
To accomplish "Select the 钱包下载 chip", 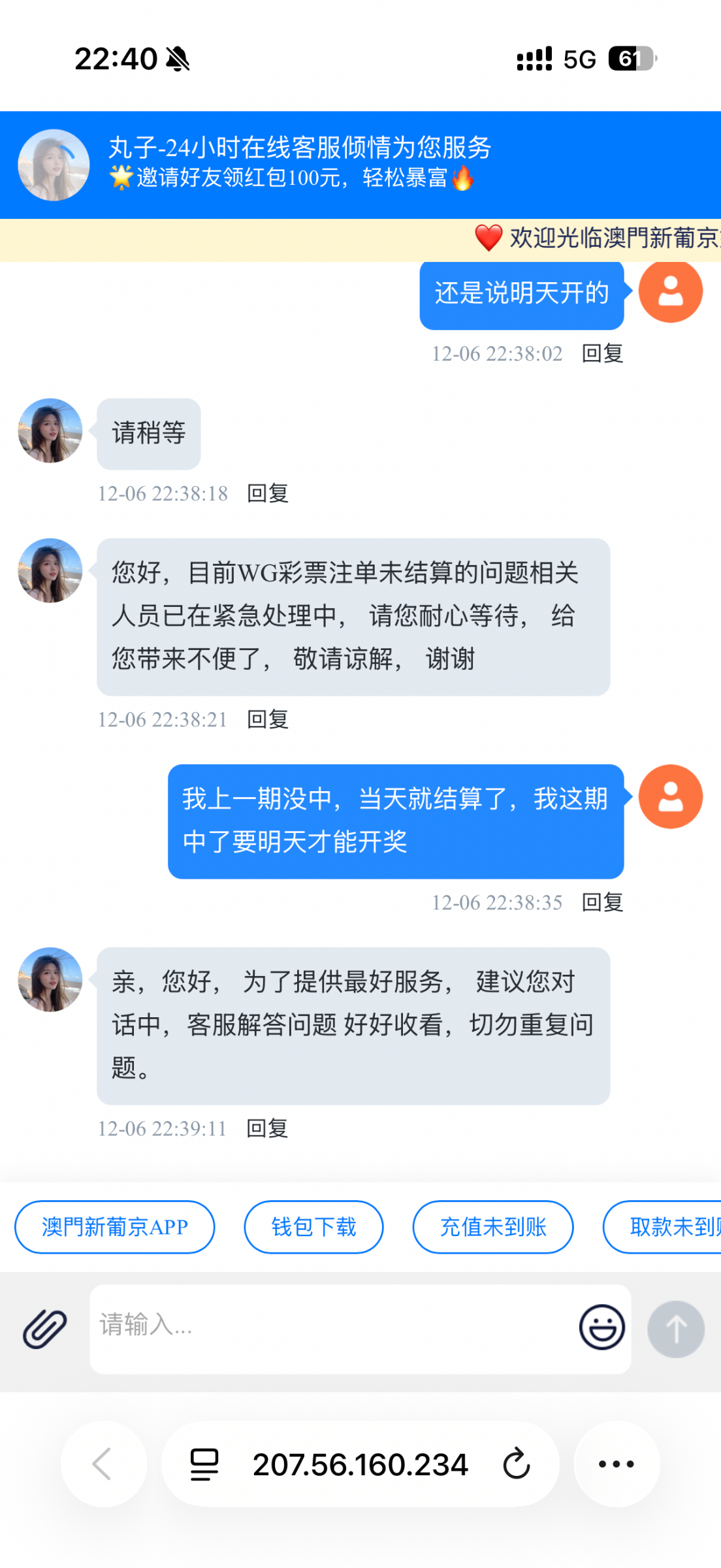I will [313, 1227].
